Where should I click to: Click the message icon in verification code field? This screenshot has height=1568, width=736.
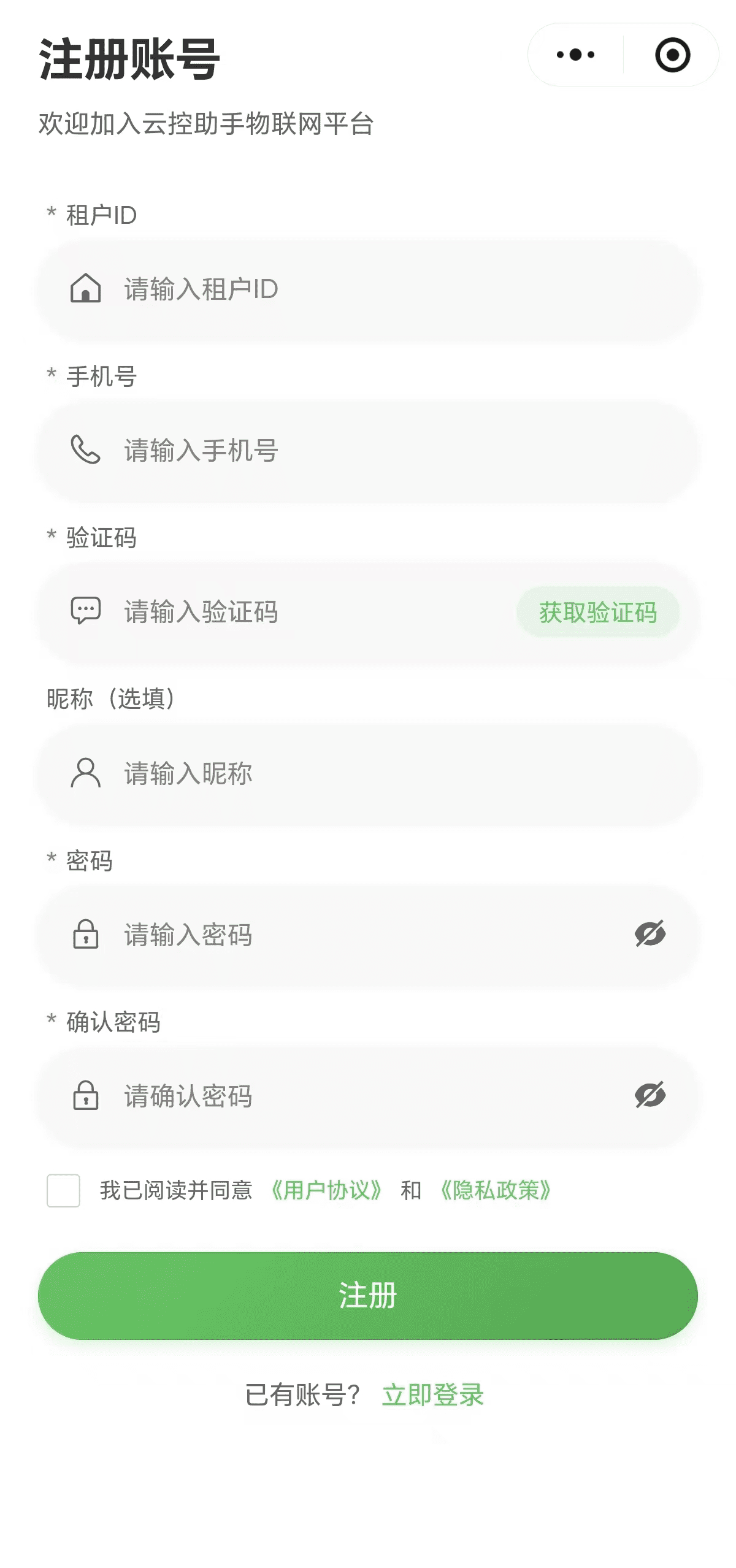click(86, 611)
